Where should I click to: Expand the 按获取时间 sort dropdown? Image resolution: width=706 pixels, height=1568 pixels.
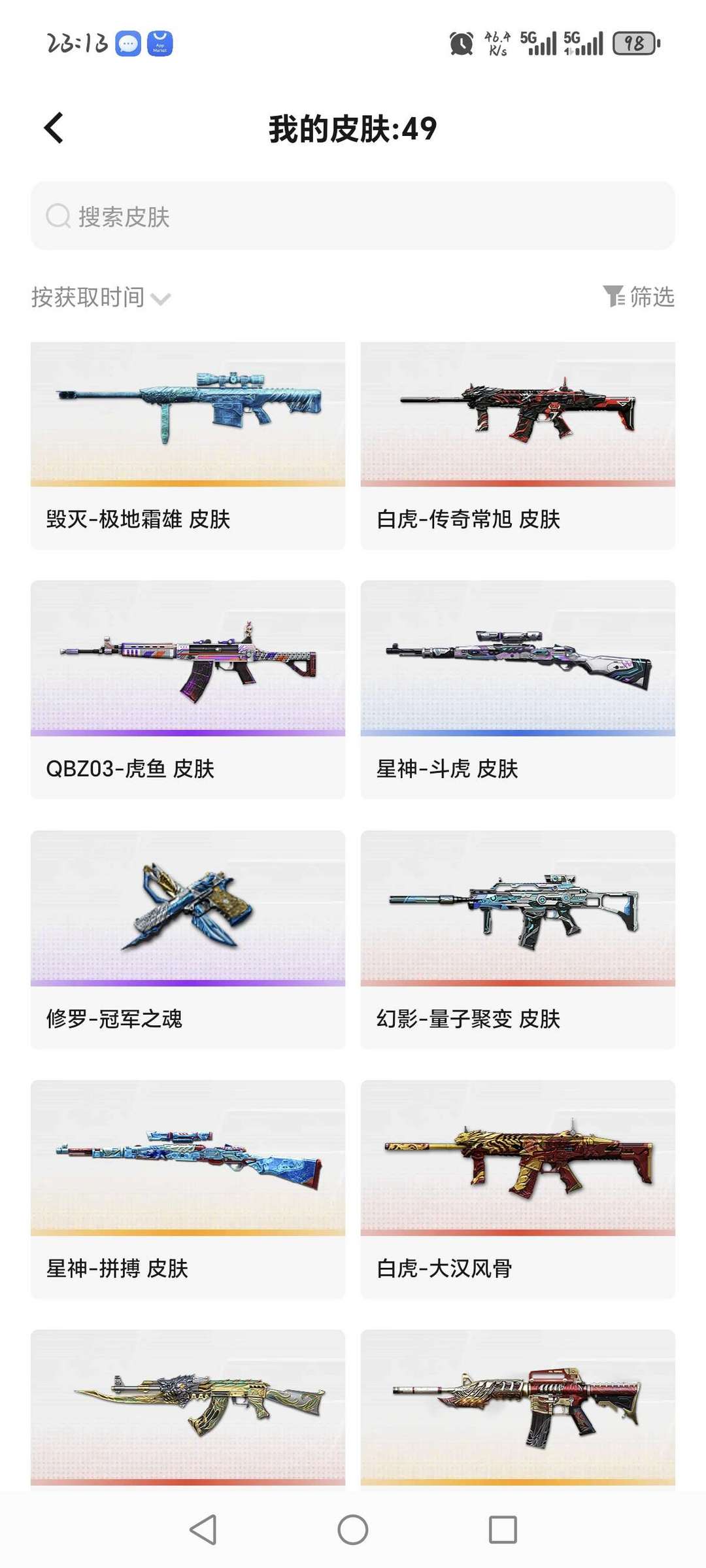click(87, 298)
